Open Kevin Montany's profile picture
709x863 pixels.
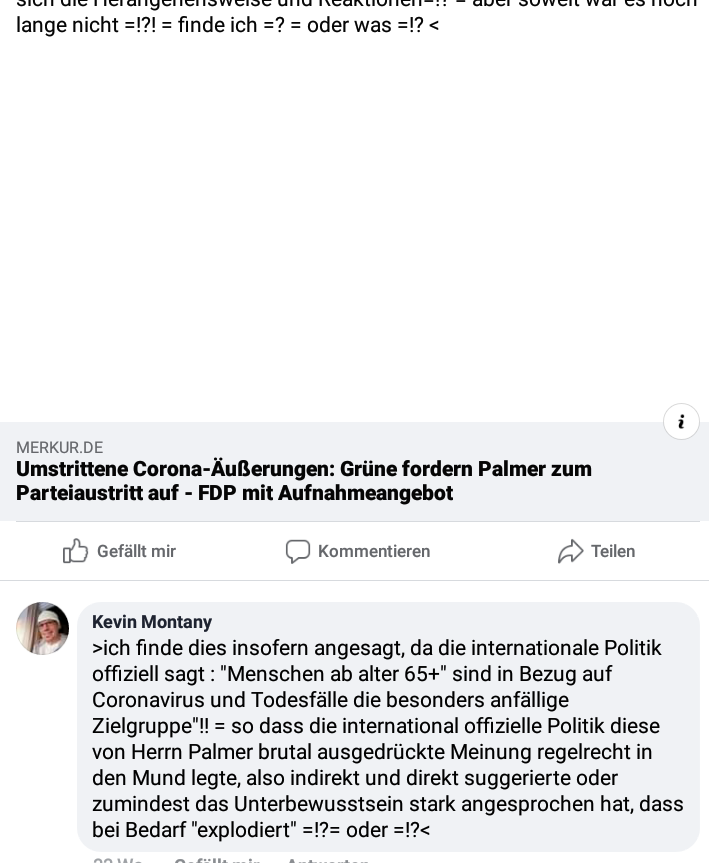pos(42,628)
